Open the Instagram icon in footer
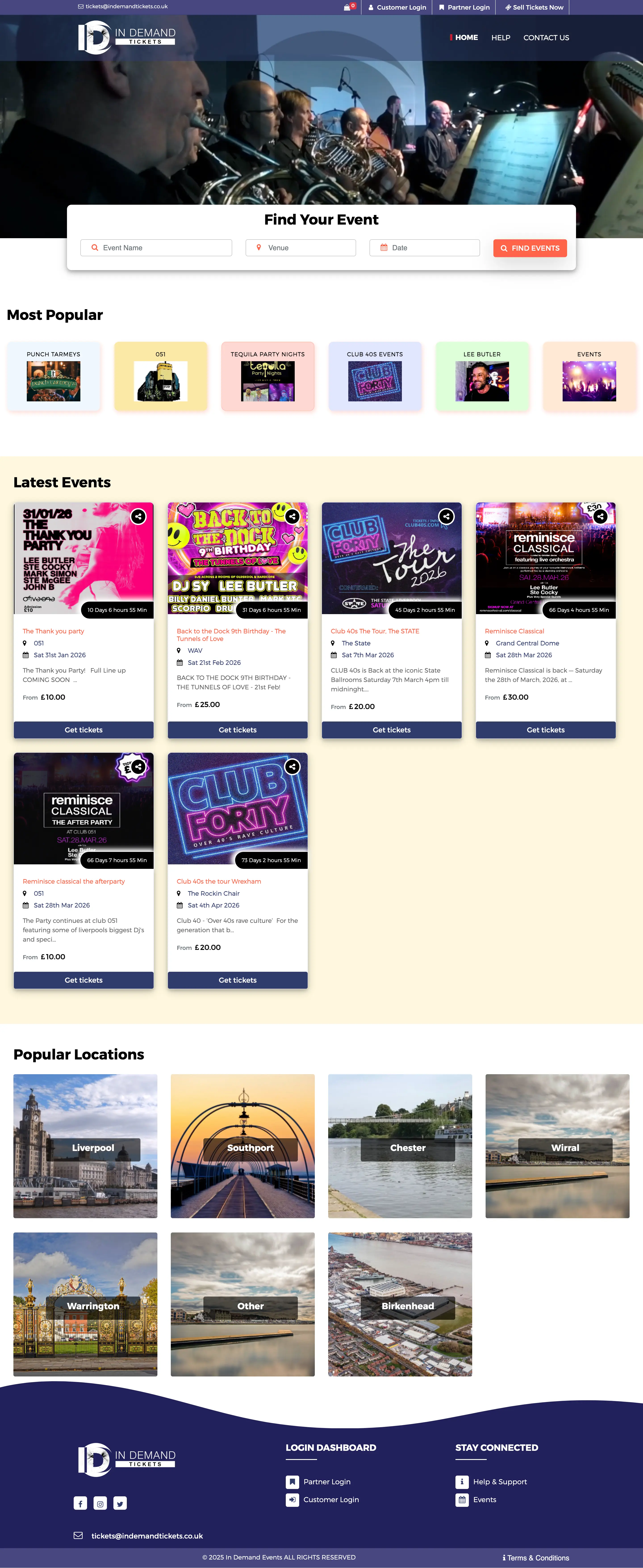Image resolution: width=643 pixels, height=1568 pixels. (100, 1503)
